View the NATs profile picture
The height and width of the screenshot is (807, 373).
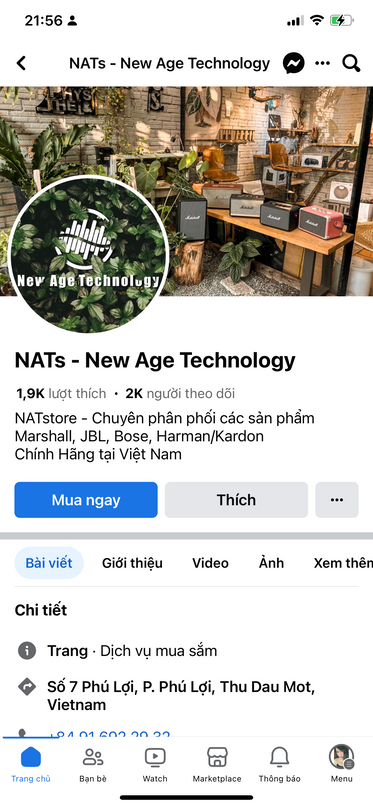coord(89,255)
